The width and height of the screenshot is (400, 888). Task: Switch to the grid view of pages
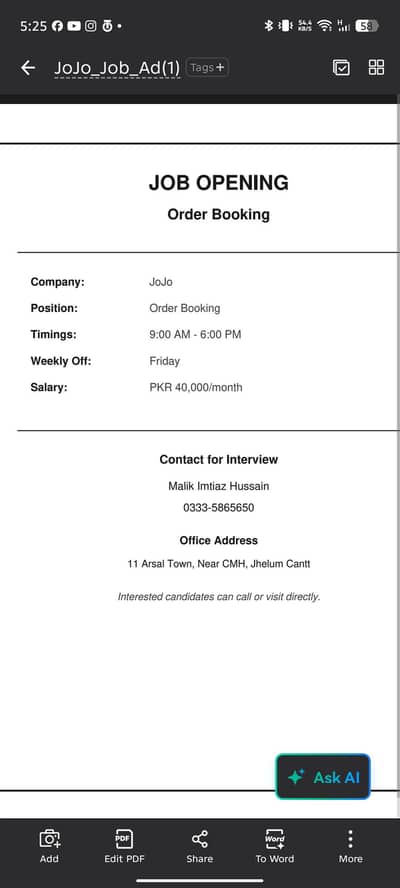[376, 67]
